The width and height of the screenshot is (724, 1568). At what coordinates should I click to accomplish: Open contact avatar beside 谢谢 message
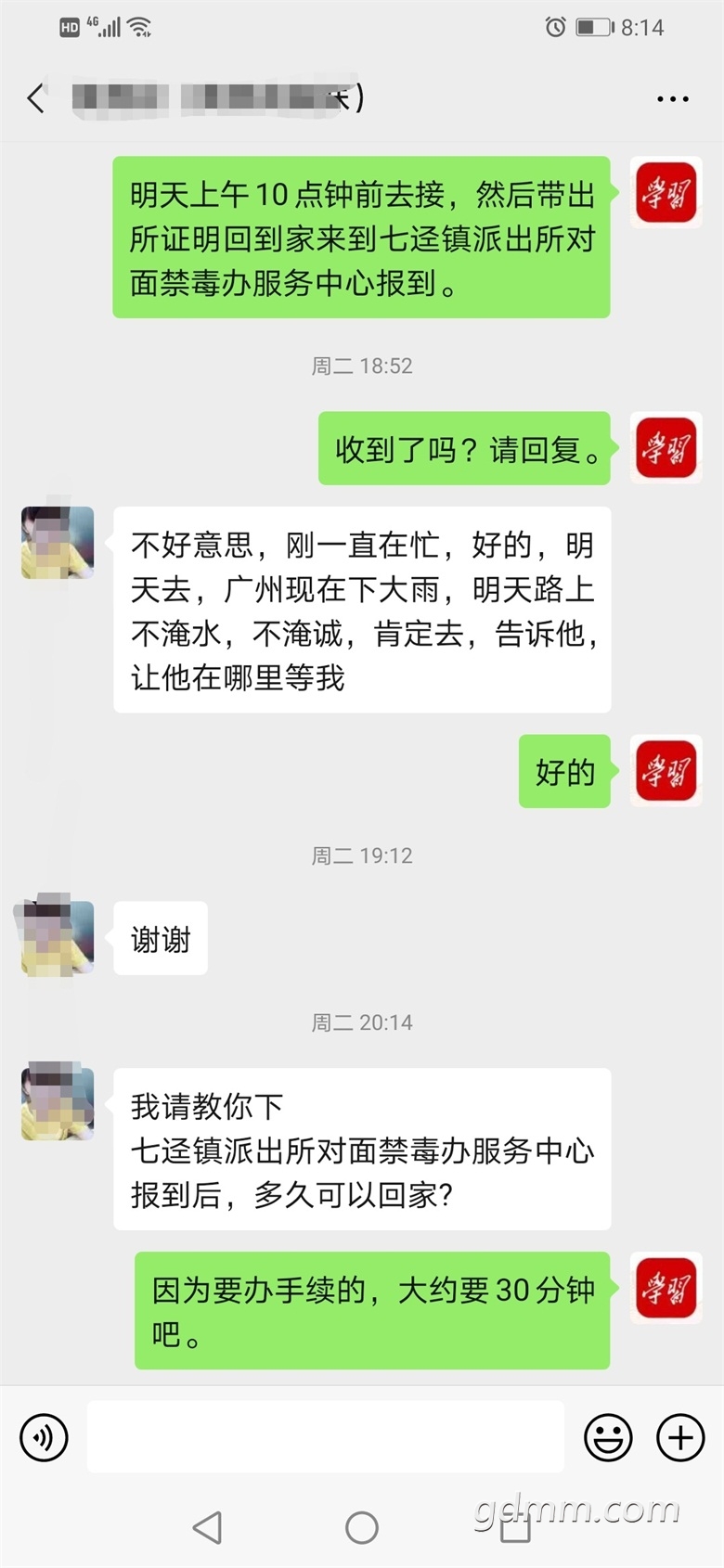(58, 937)
